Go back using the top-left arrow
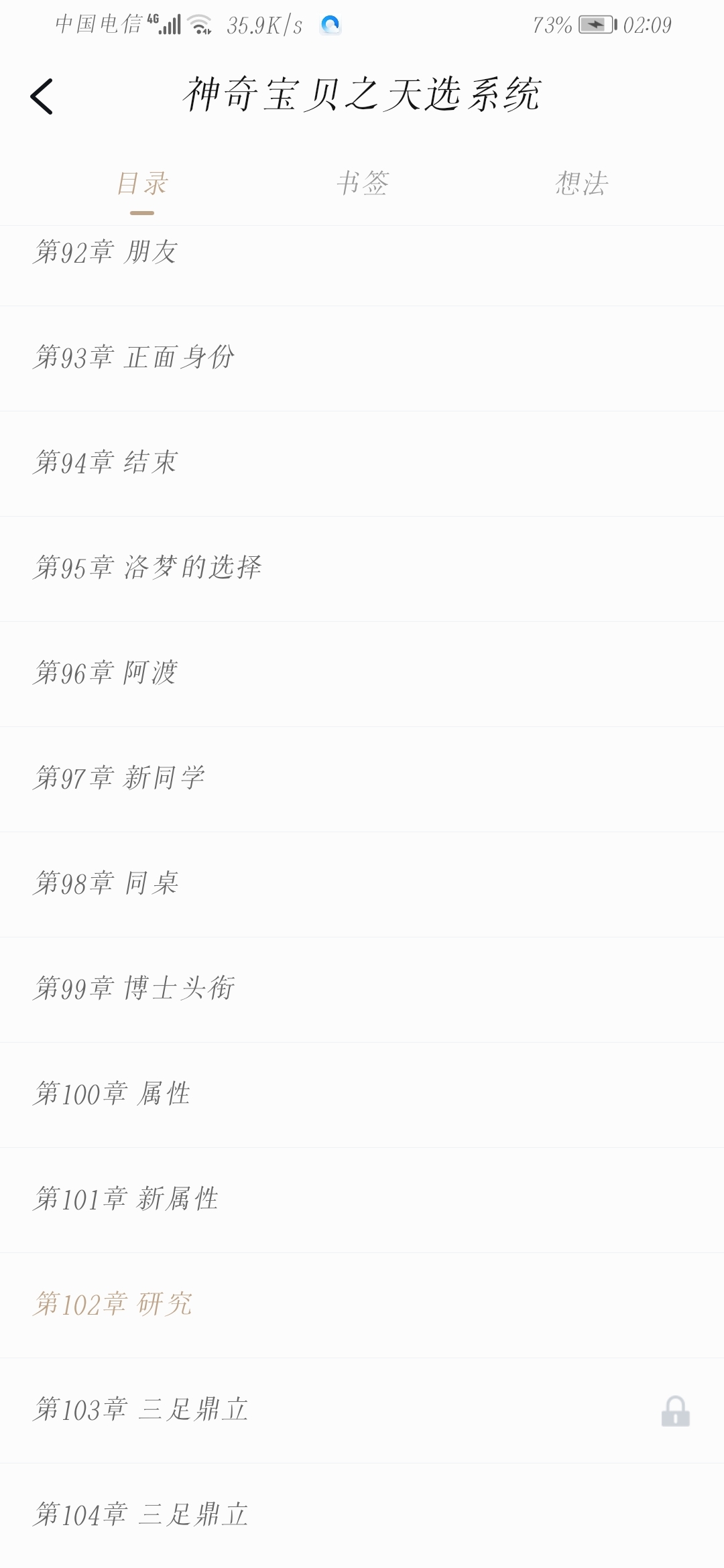This screenshot has height=1568, width=724. pyautogui.click(x=42, y=96)
